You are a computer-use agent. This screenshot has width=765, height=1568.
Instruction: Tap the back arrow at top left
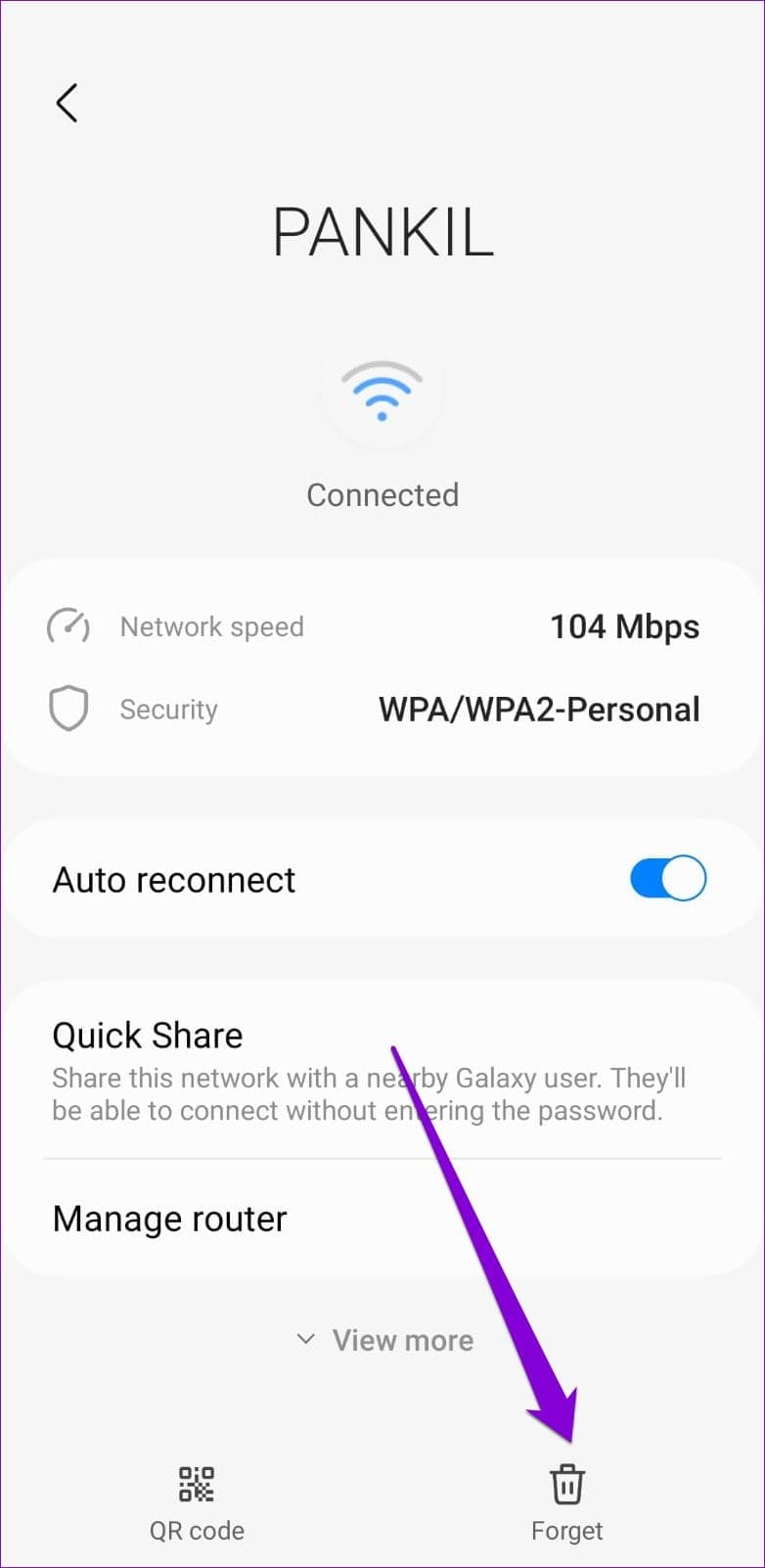pos(67,103)
